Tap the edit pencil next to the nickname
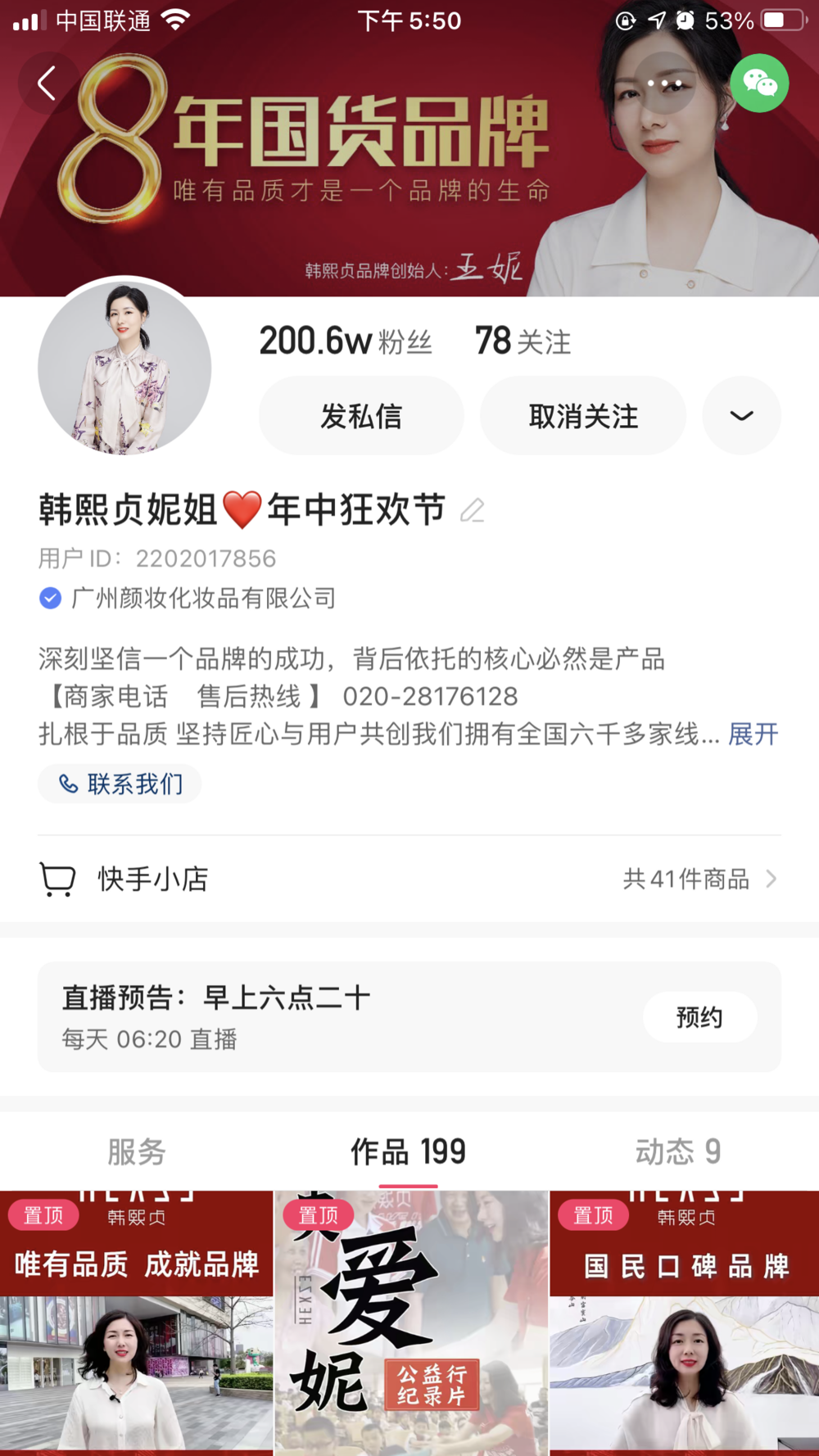The height and width of the screenshot is (1456, 819). 473,511
